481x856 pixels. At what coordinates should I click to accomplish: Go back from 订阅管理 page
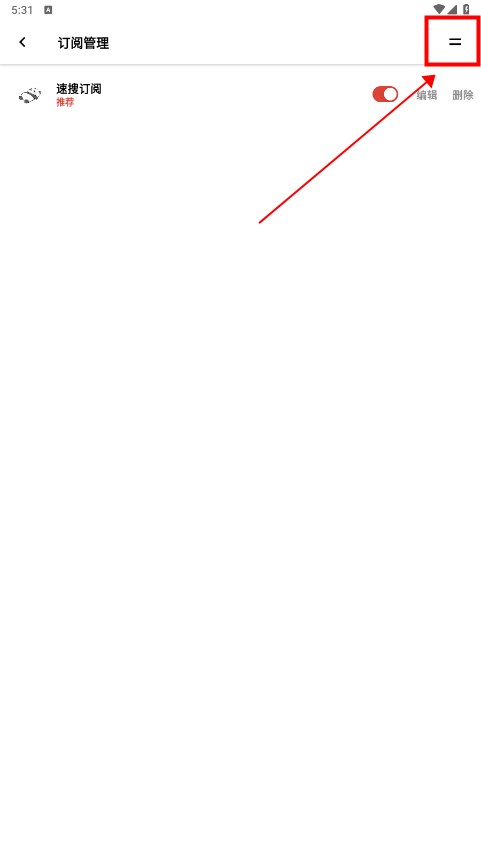pos(22,42)
